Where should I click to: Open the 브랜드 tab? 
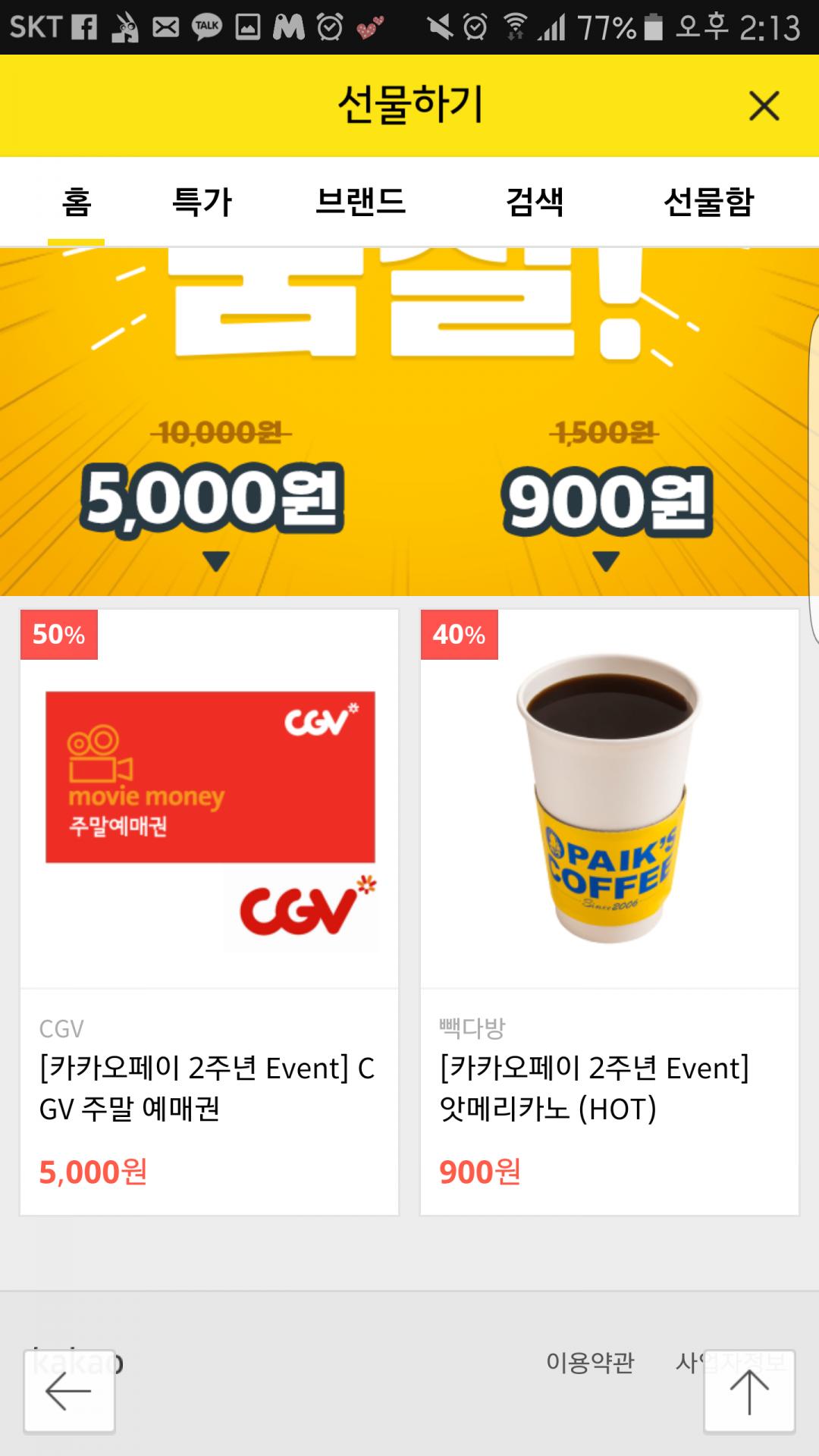point(361,202)
